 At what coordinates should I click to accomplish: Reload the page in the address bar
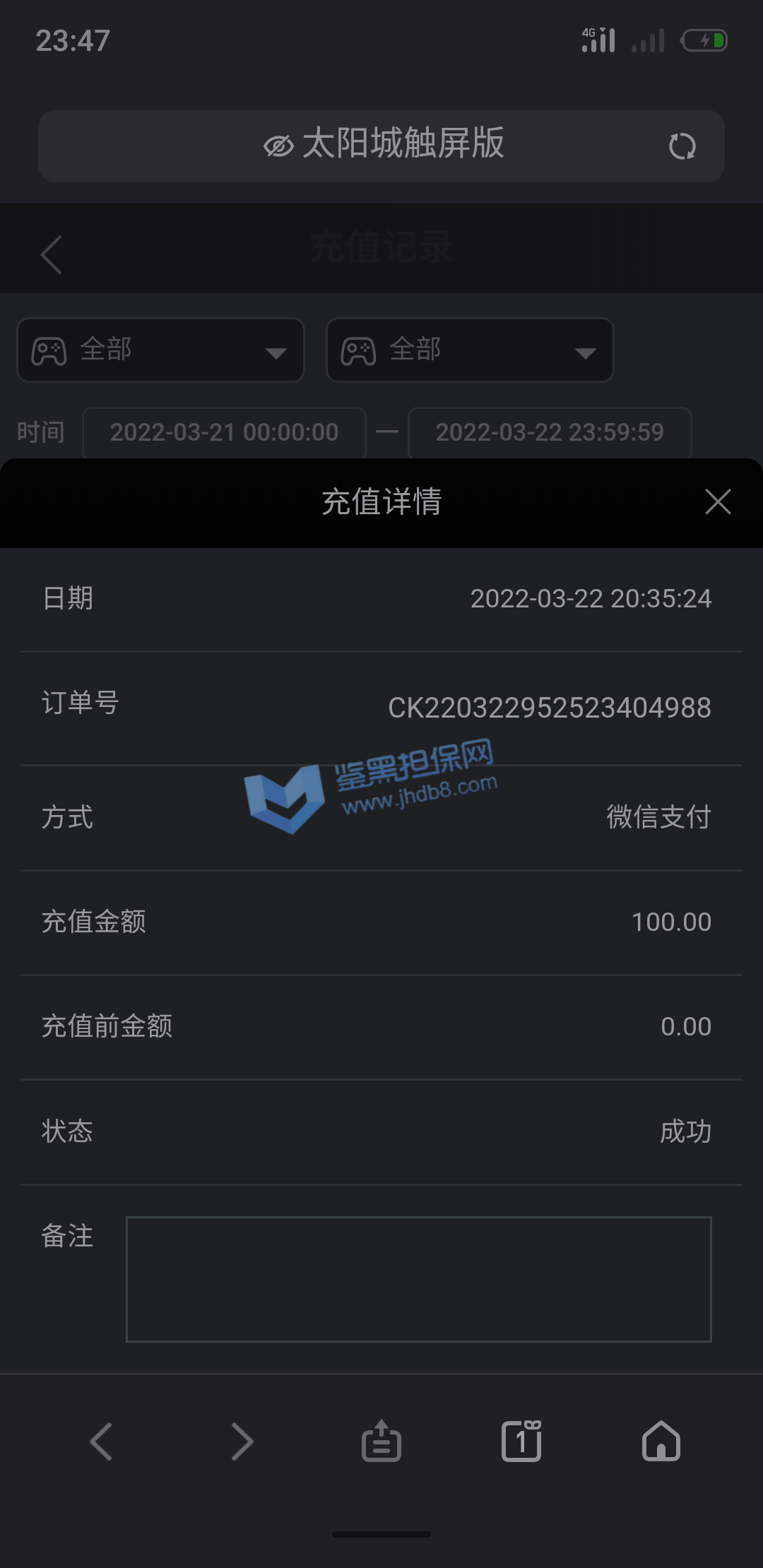click(x=682, y=146)
